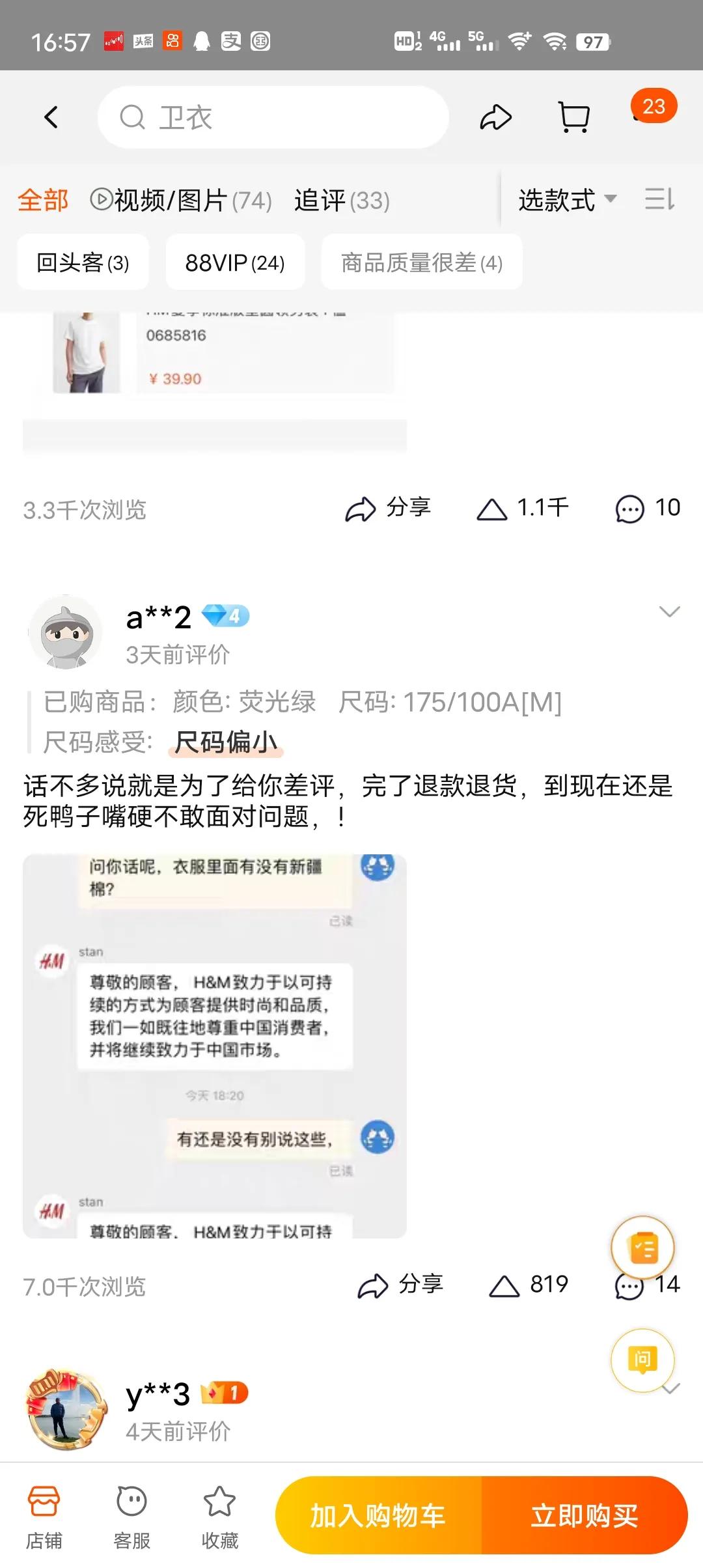The image size is (703, 1568).
Task: Open the shopping cart
Action: 572,117
